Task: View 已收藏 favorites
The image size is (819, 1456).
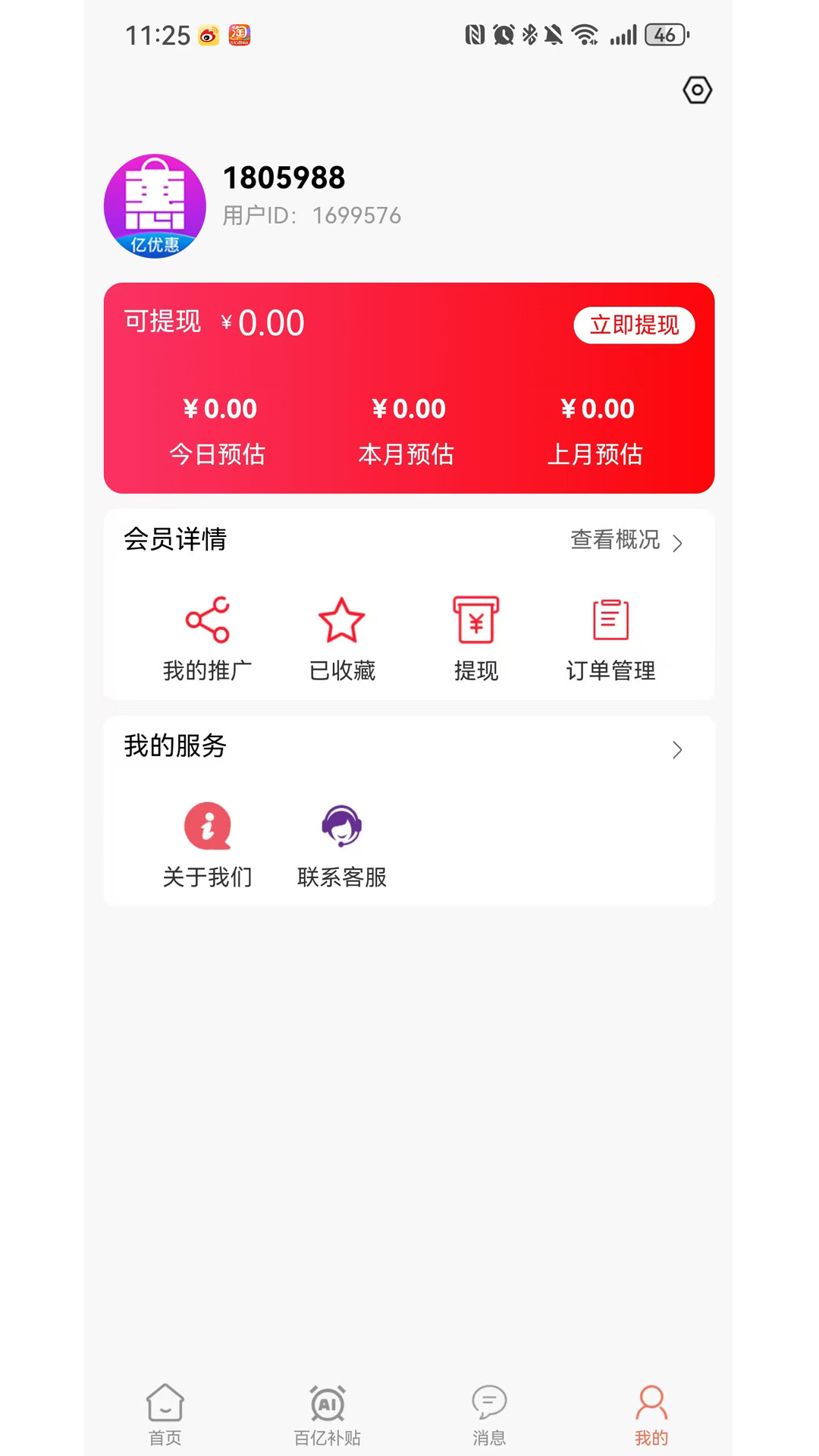Action: 342,639
